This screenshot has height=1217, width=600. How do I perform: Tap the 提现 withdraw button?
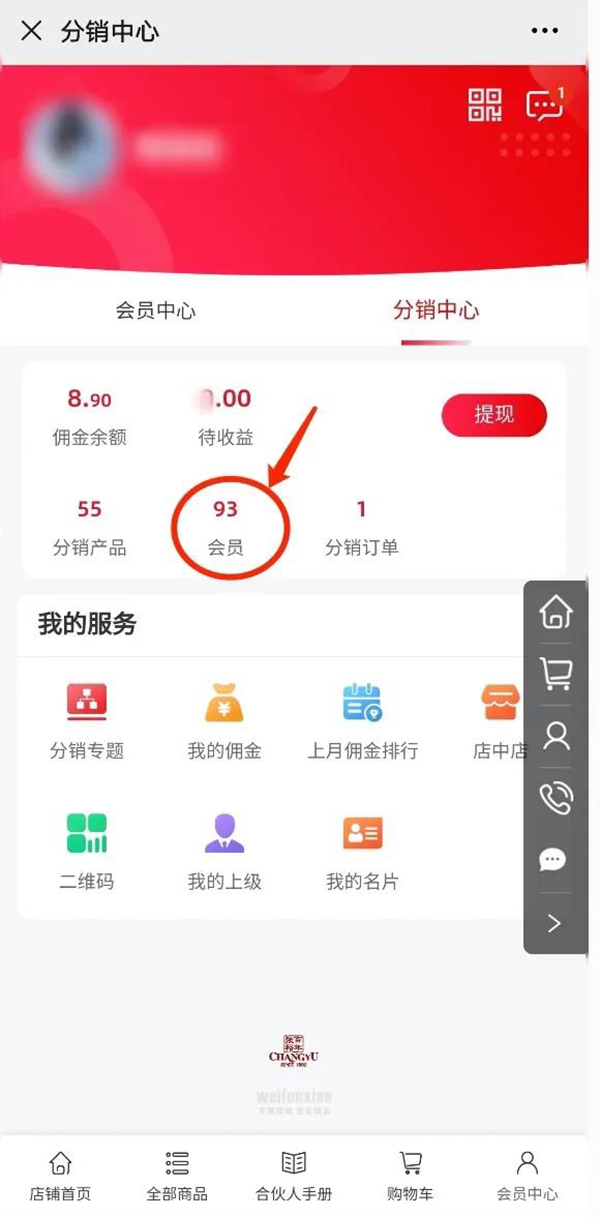(494, 415)
